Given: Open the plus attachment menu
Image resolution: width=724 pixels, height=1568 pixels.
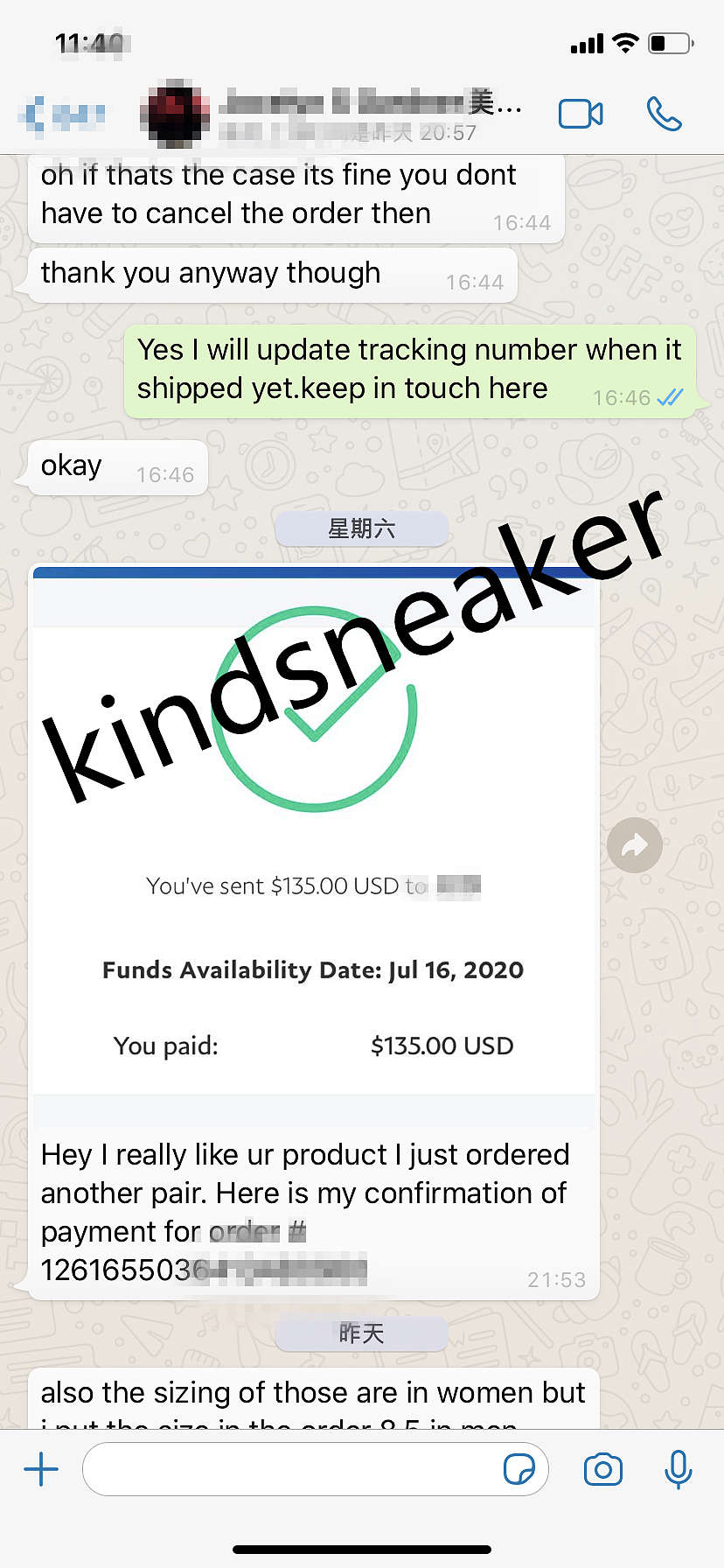Looking at the screenshot, I should 41,1469.
